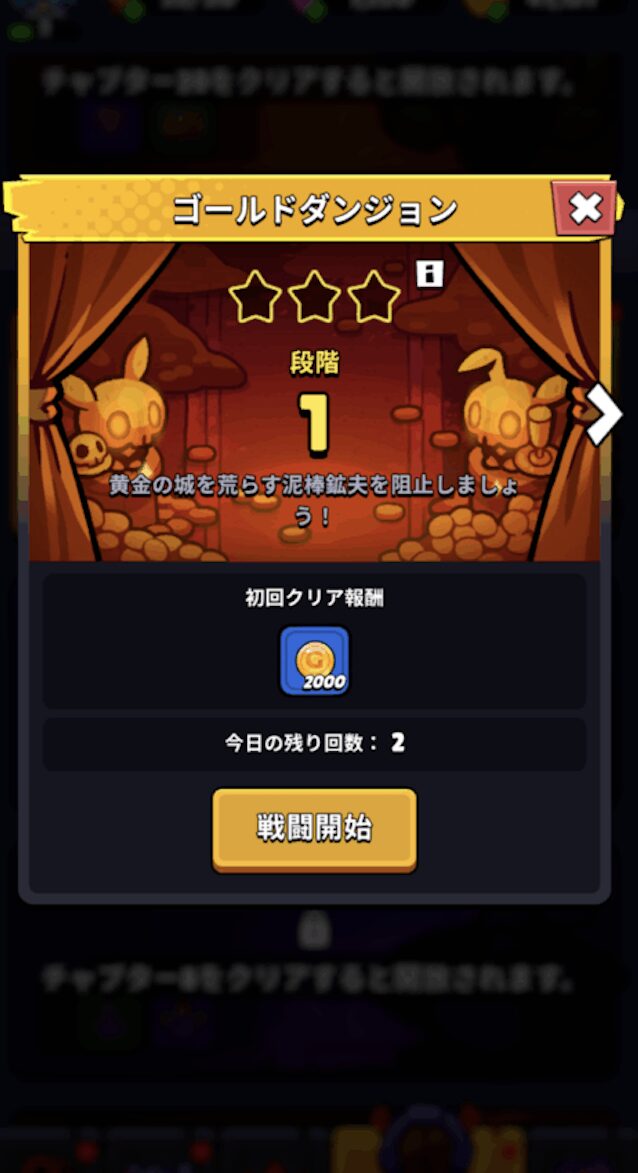Viewport: 638px width, 1173px height.
Task: Start battle with 戦闘開始 button
Action: pyautogui.click(x=314, y=828)
